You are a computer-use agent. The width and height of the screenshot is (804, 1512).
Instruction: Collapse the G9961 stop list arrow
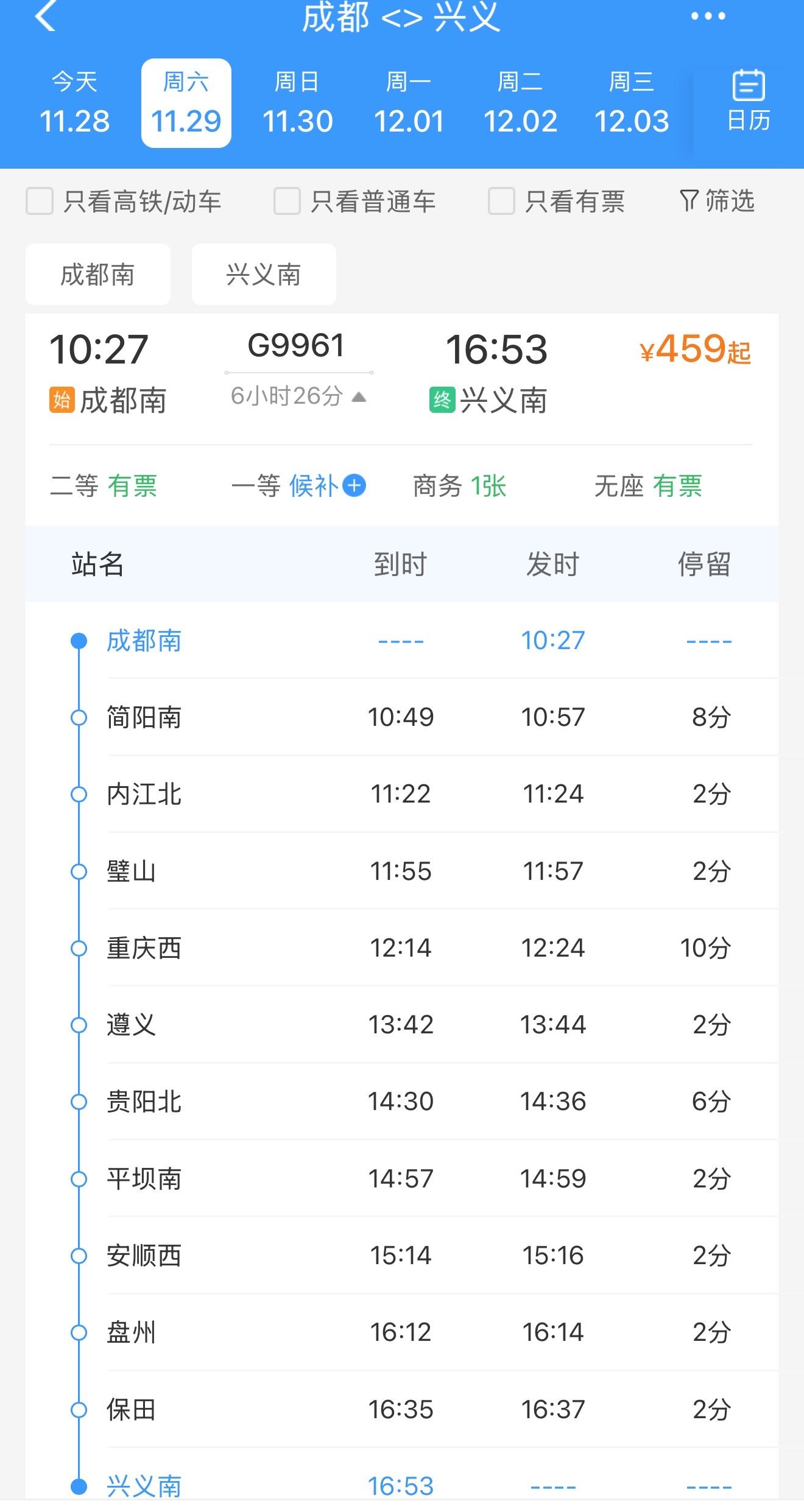point(359,397)
